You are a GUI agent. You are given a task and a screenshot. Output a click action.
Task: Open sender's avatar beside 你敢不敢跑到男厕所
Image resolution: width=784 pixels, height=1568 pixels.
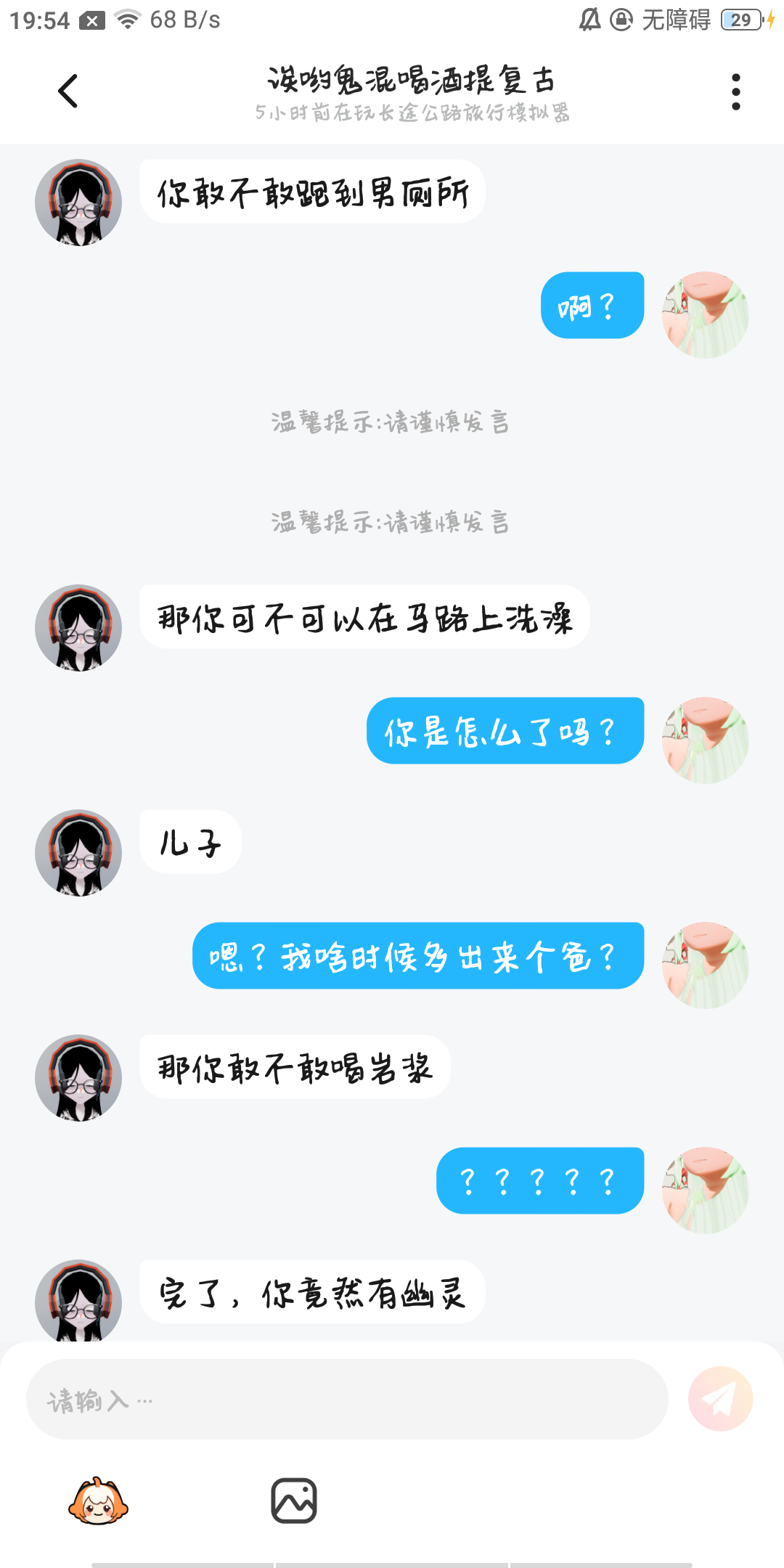(x=78, y=203)
